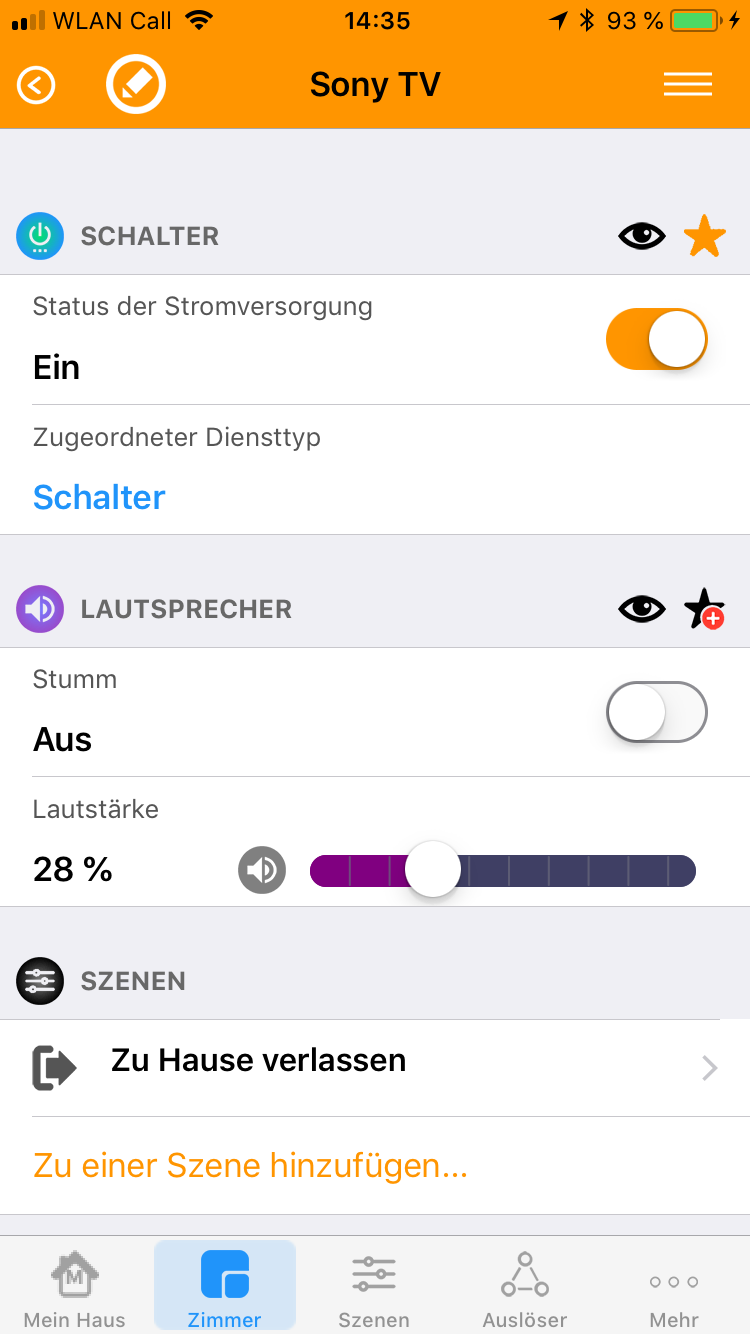Screen dimensions: 750x1334
Task: Open the hamburger menu
Action: pos(688,85)
